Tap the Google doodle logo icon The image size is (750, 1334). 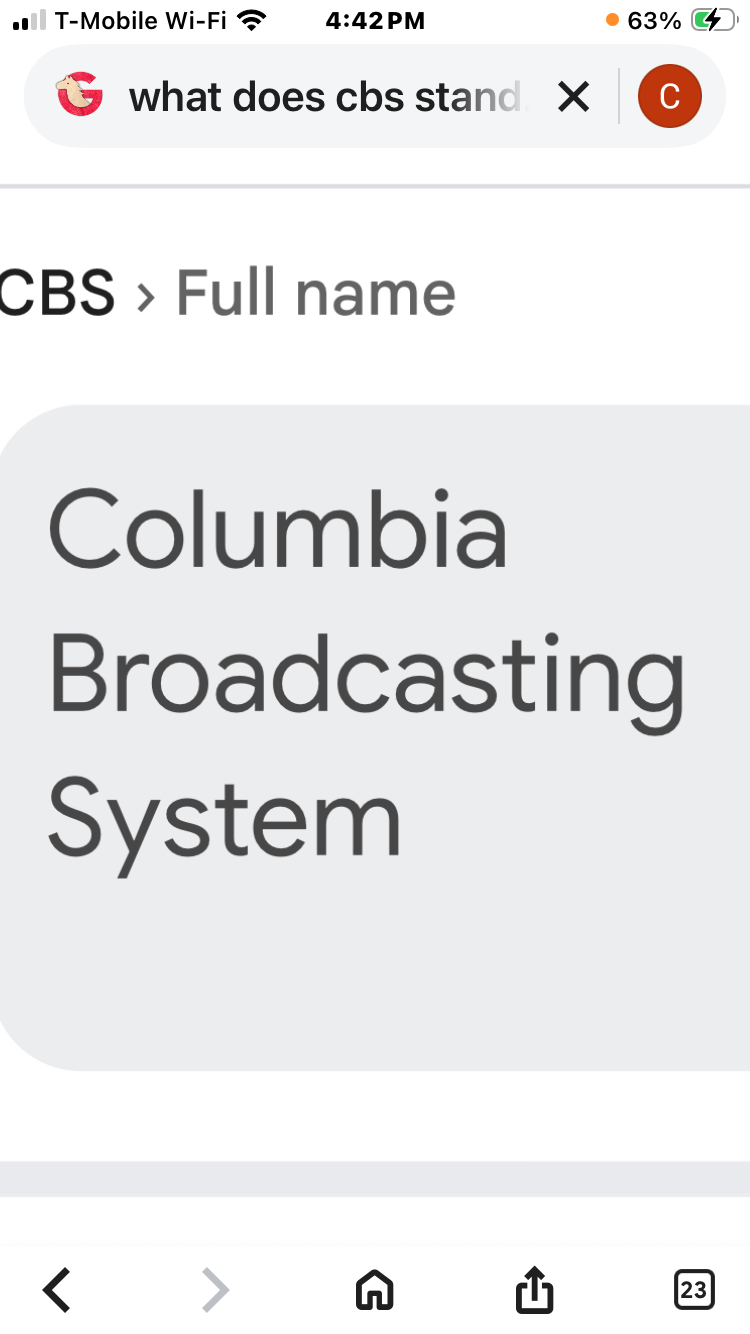80,97
